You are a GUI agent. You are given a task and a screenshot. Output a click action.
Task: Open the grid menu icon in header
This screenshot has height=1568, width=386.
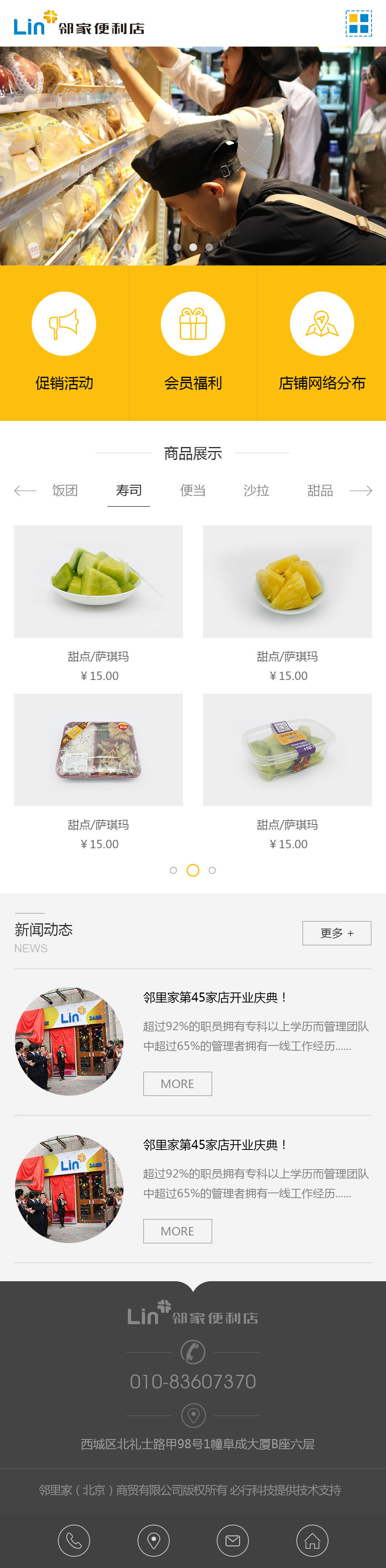359,23
